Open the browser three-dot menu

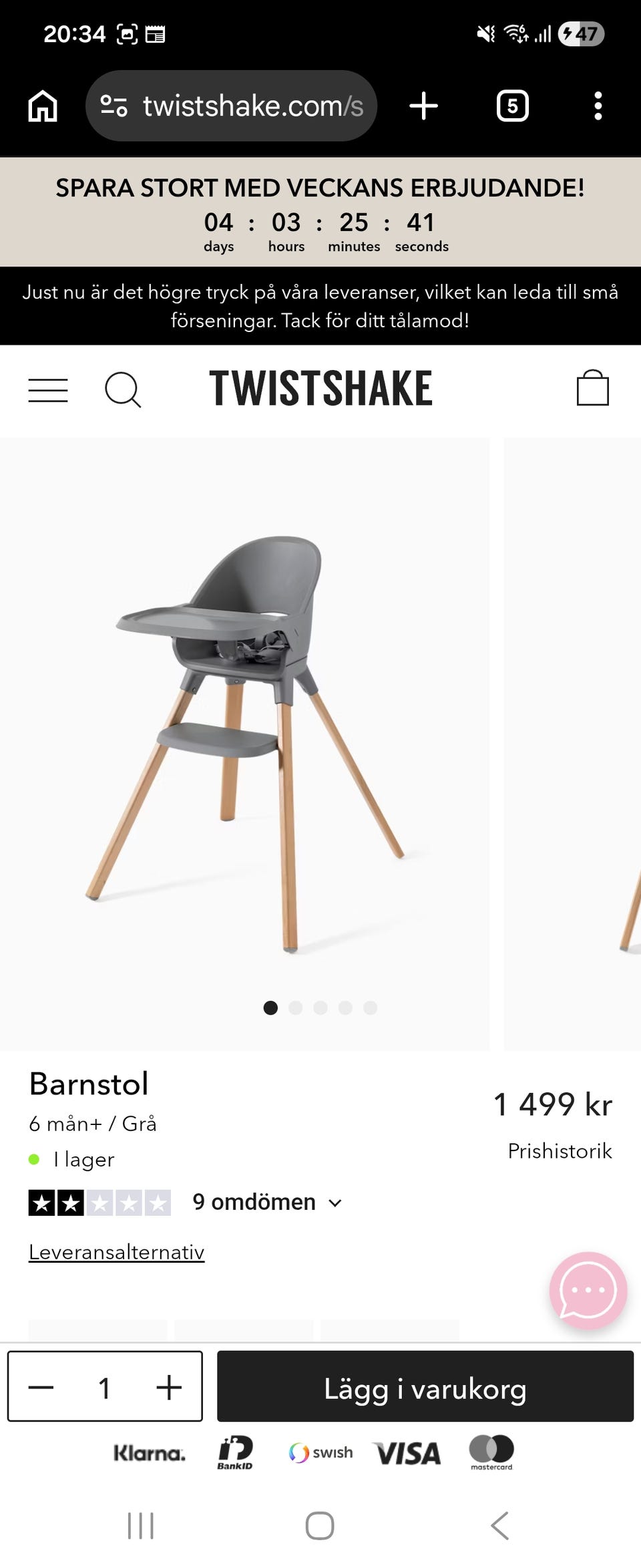[x=598, y=106]
